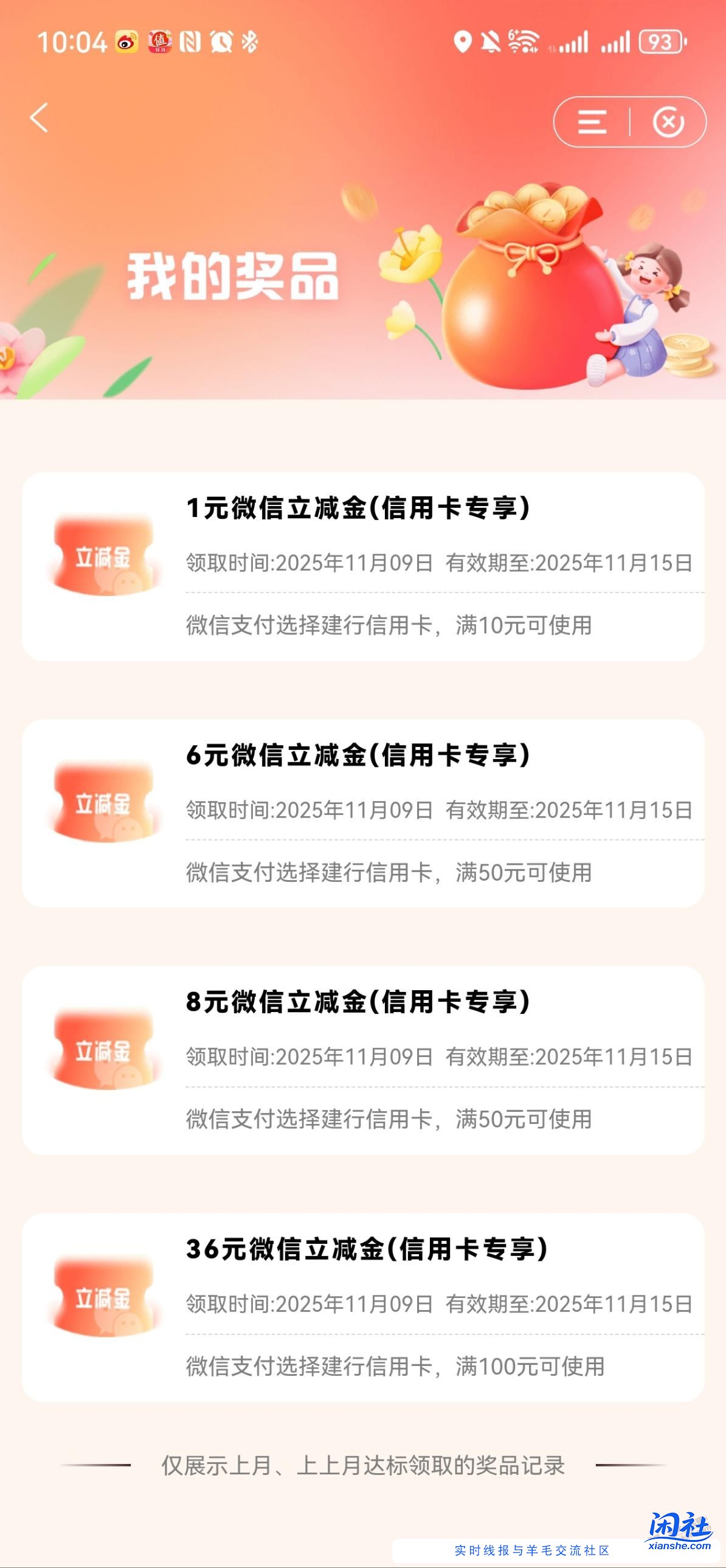Select the 1元微信立减金(信用卡专享) card
The height and width of the screenshot is (1568, 726).
(x=362, y=566)
